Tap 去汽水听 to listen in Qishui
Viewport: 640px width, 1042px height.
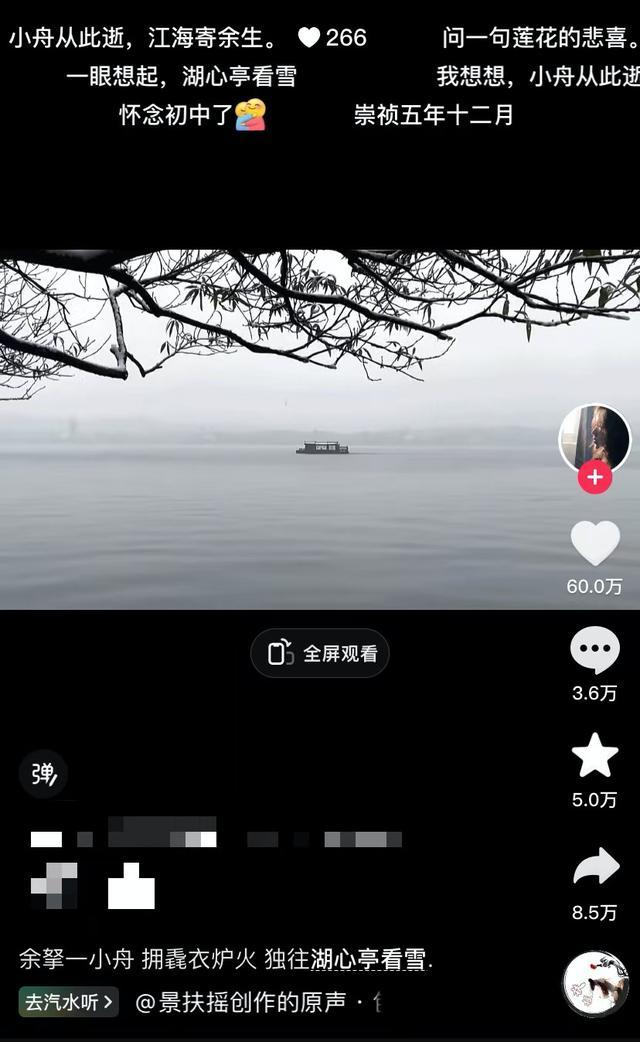68,1001
